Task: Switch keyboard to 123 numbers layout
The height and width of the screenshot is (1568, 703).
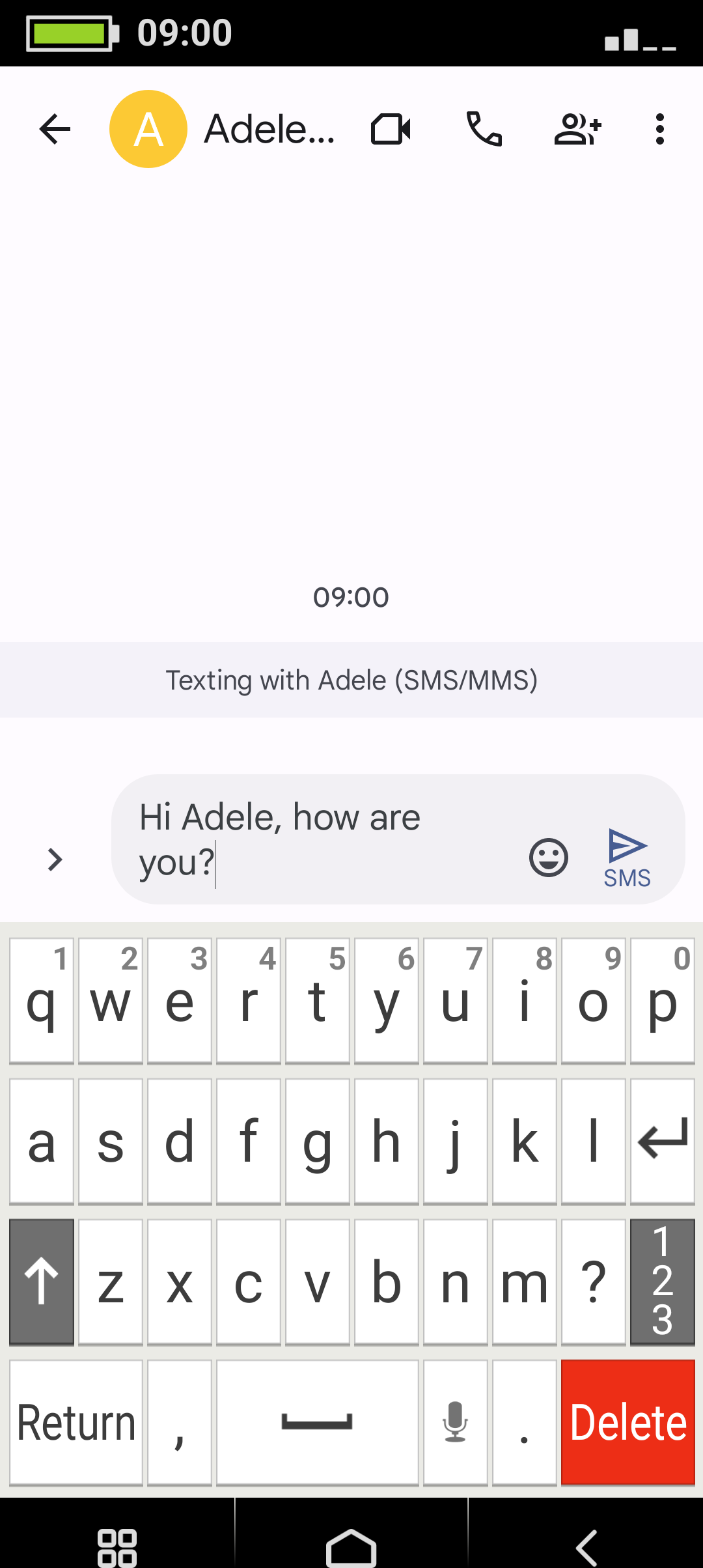Action: 662,1281
